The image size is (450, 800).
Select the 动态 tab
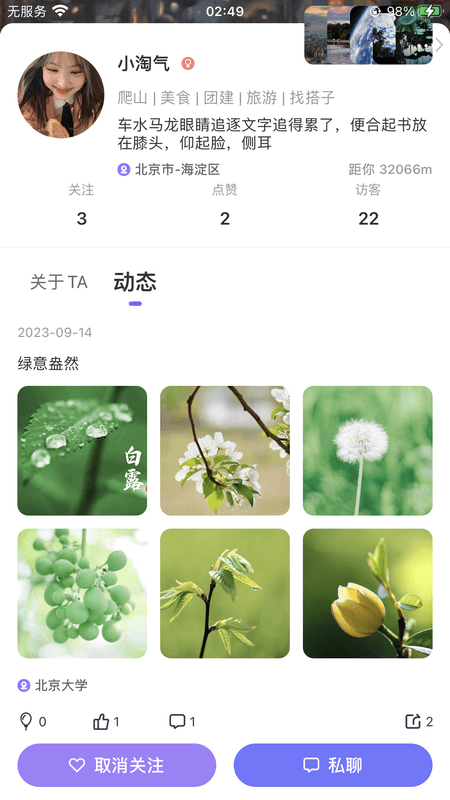[x=135, y=282]
